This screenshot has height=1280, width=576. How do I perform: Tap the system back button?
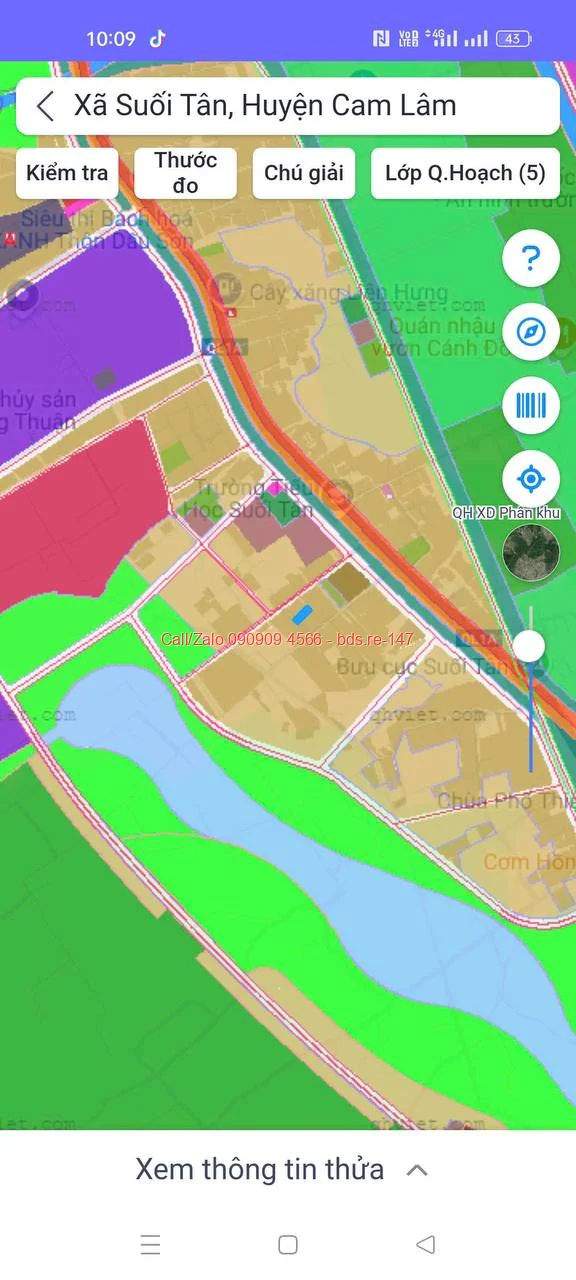point(426,1245)
